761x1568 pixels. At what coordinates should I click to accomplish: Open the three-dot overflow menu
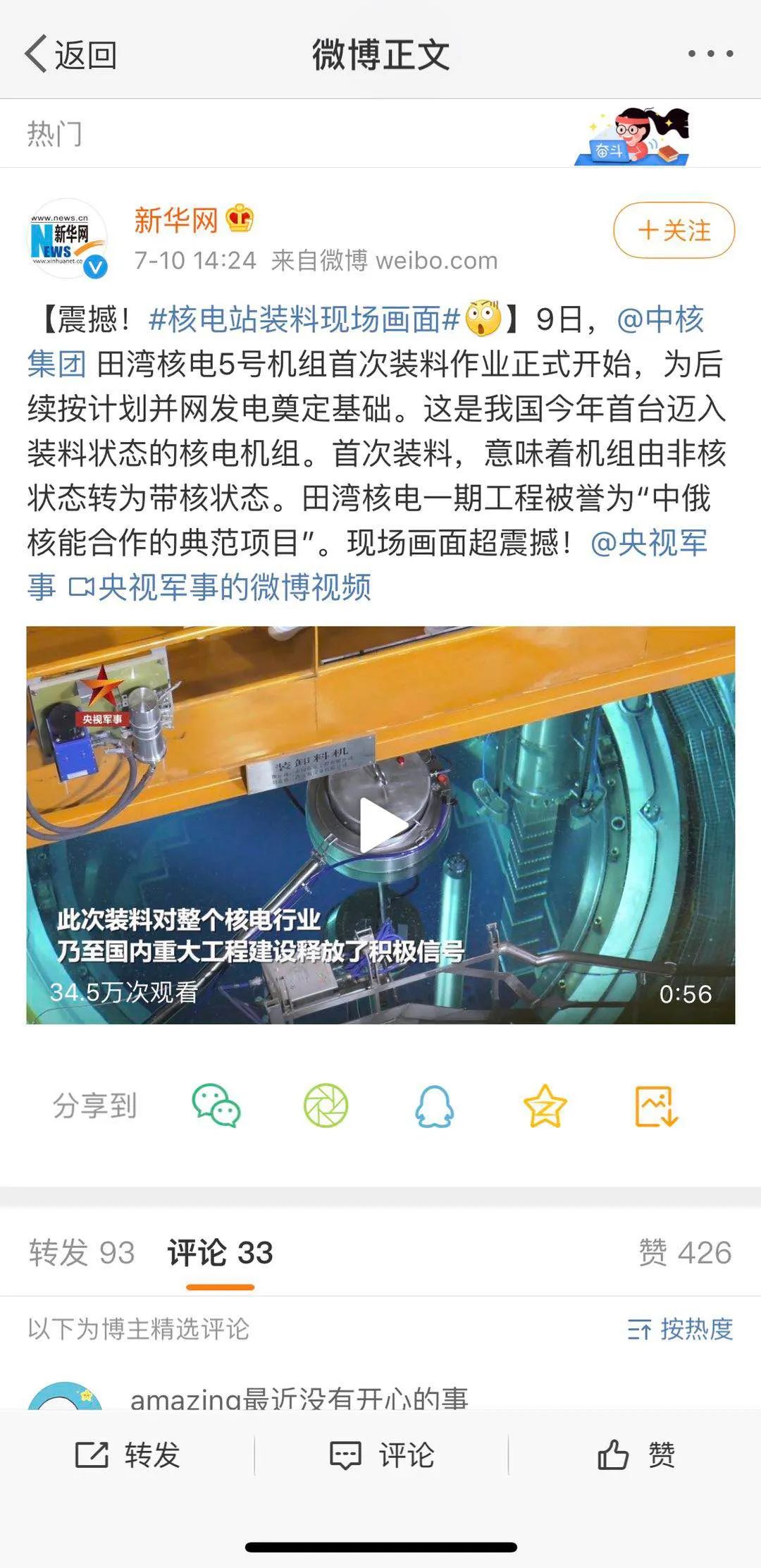pos(710,54)
